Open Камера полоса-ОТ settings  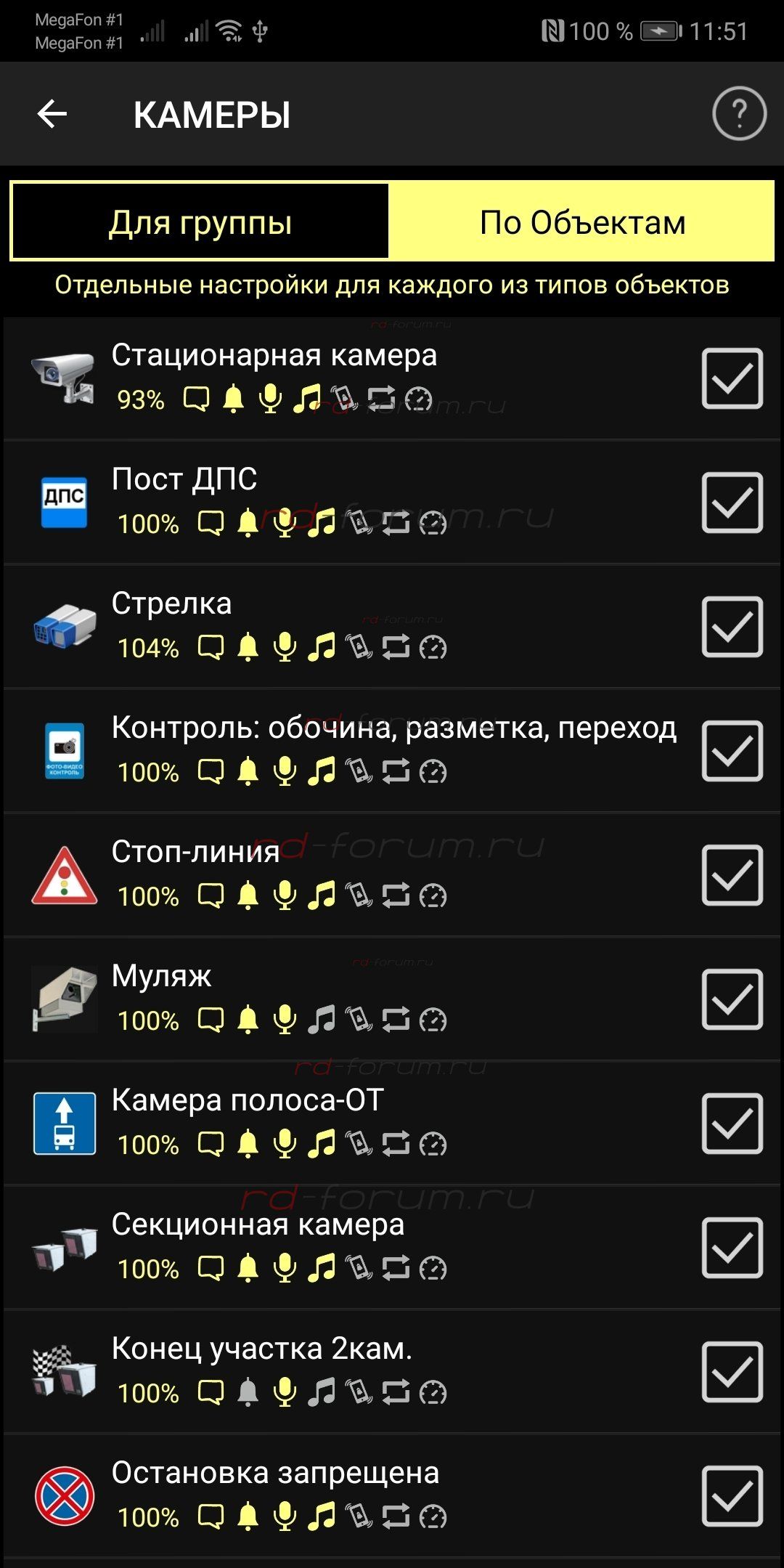click(x=248, y=1101)
